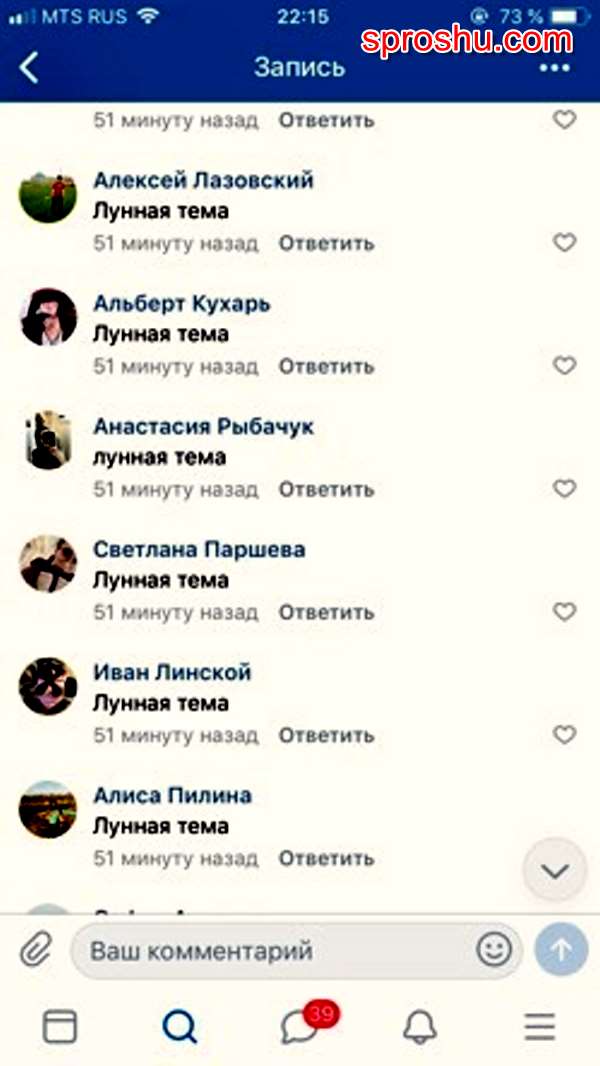Reply to Иван Линской's comment
The image size is (600, 1066).
326,735
